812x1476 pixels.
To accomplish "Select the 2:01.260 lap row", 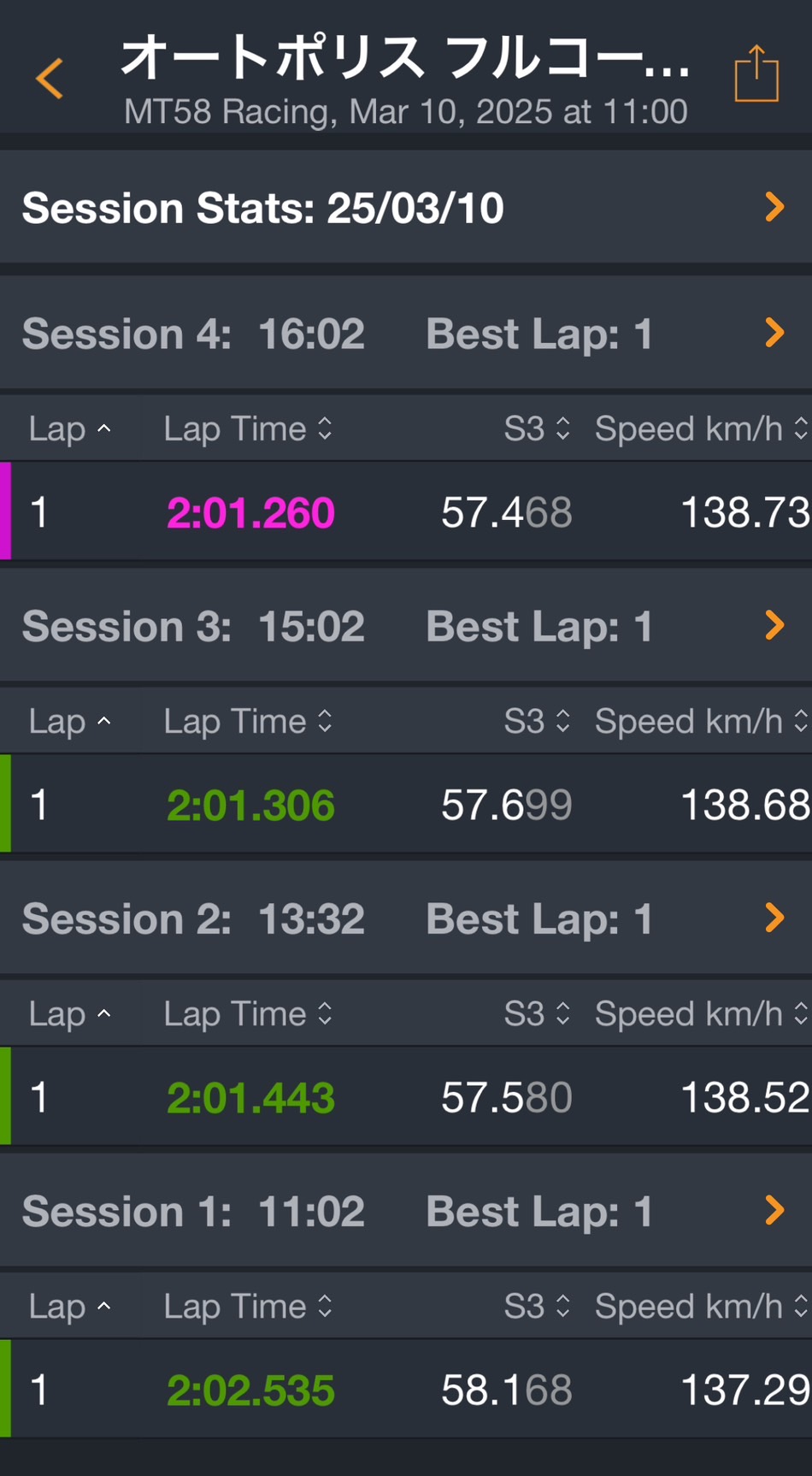I will [406, 511].
